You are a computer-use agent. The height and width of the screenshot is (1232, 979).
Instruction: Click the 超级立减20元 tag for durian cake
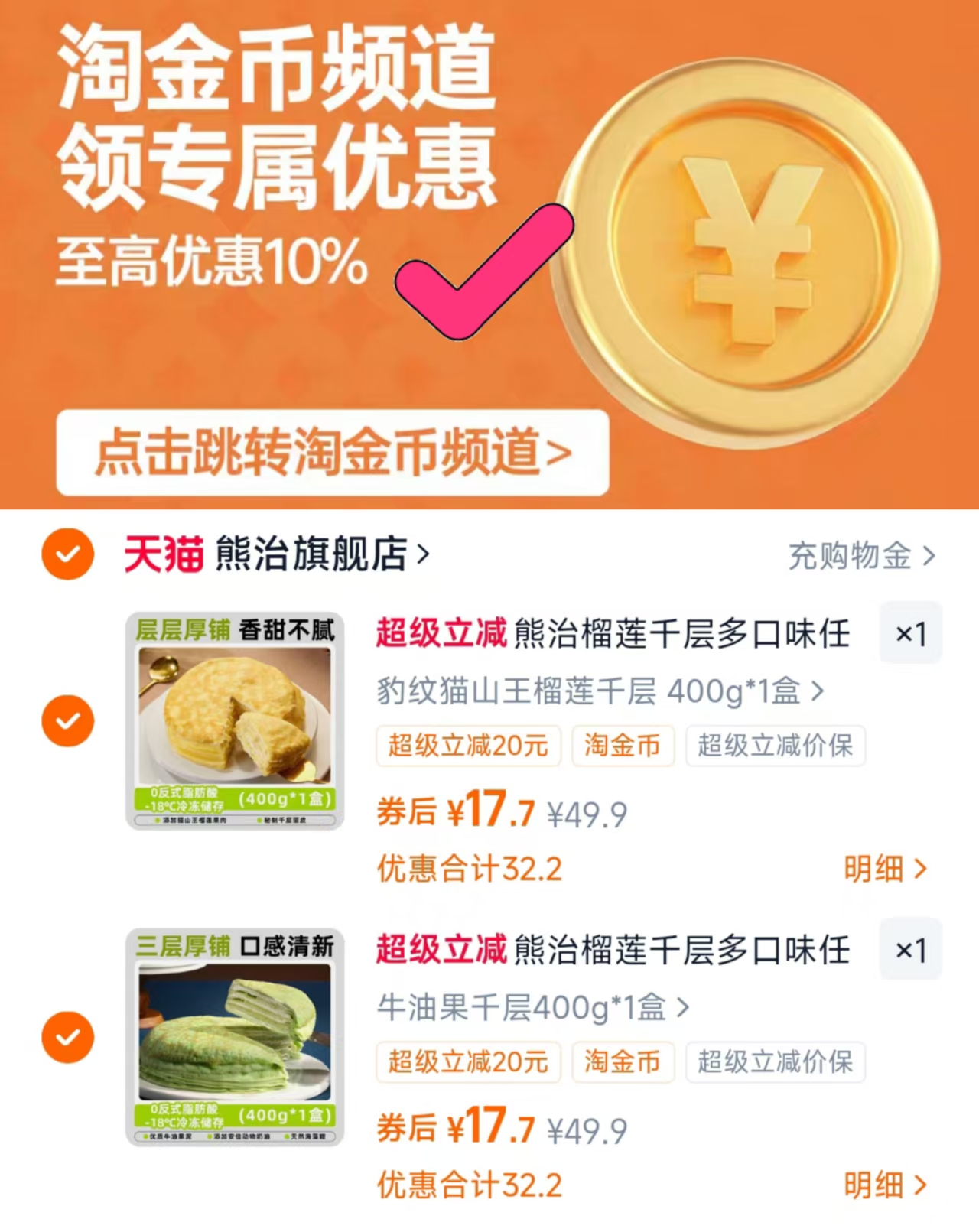(467, 746)
